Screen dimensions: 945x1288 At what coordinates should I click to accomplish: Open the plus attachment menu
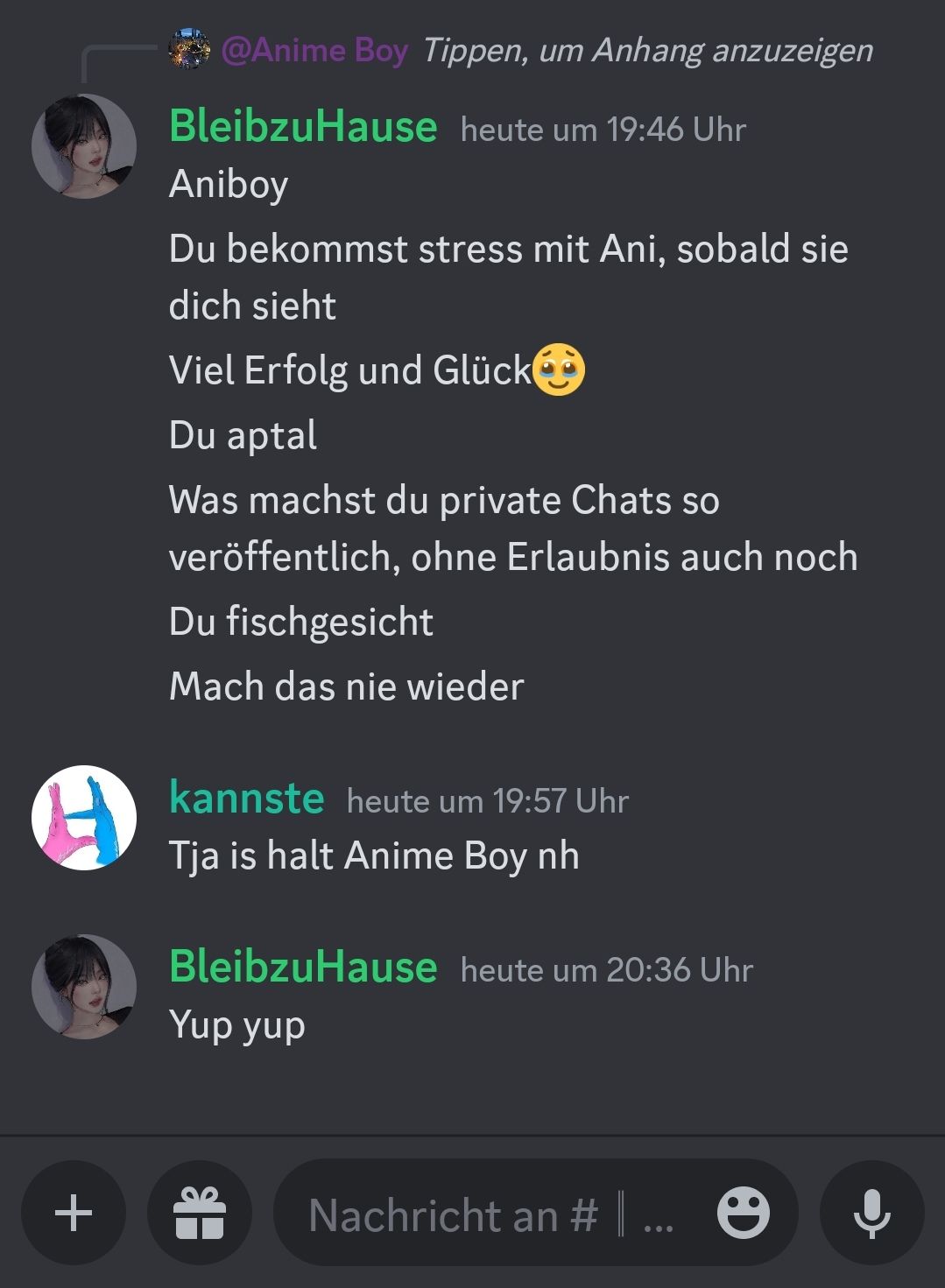coord(74,1213)
